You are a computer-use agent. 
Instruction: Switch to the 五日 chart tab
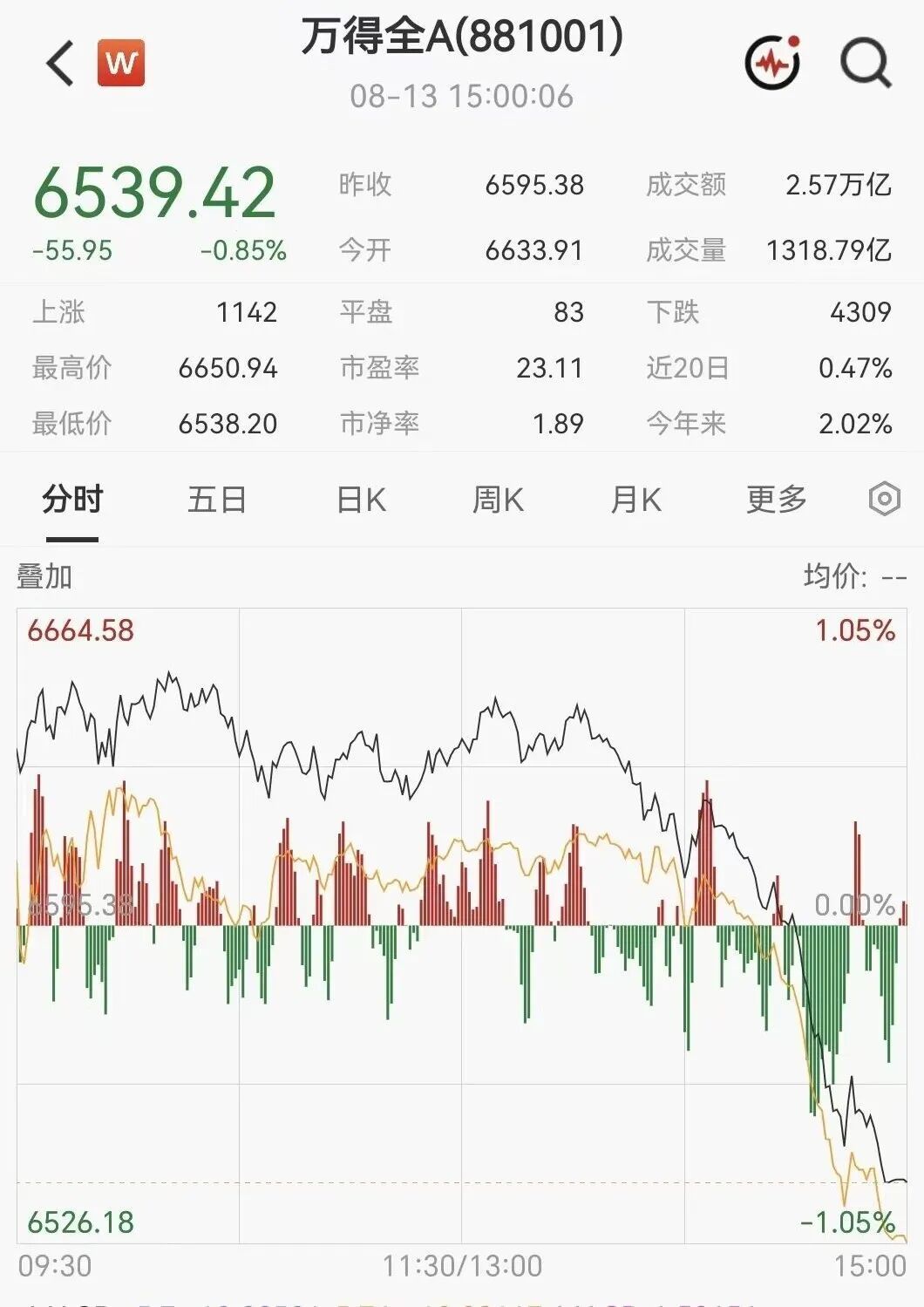click(x=217, y=500)
